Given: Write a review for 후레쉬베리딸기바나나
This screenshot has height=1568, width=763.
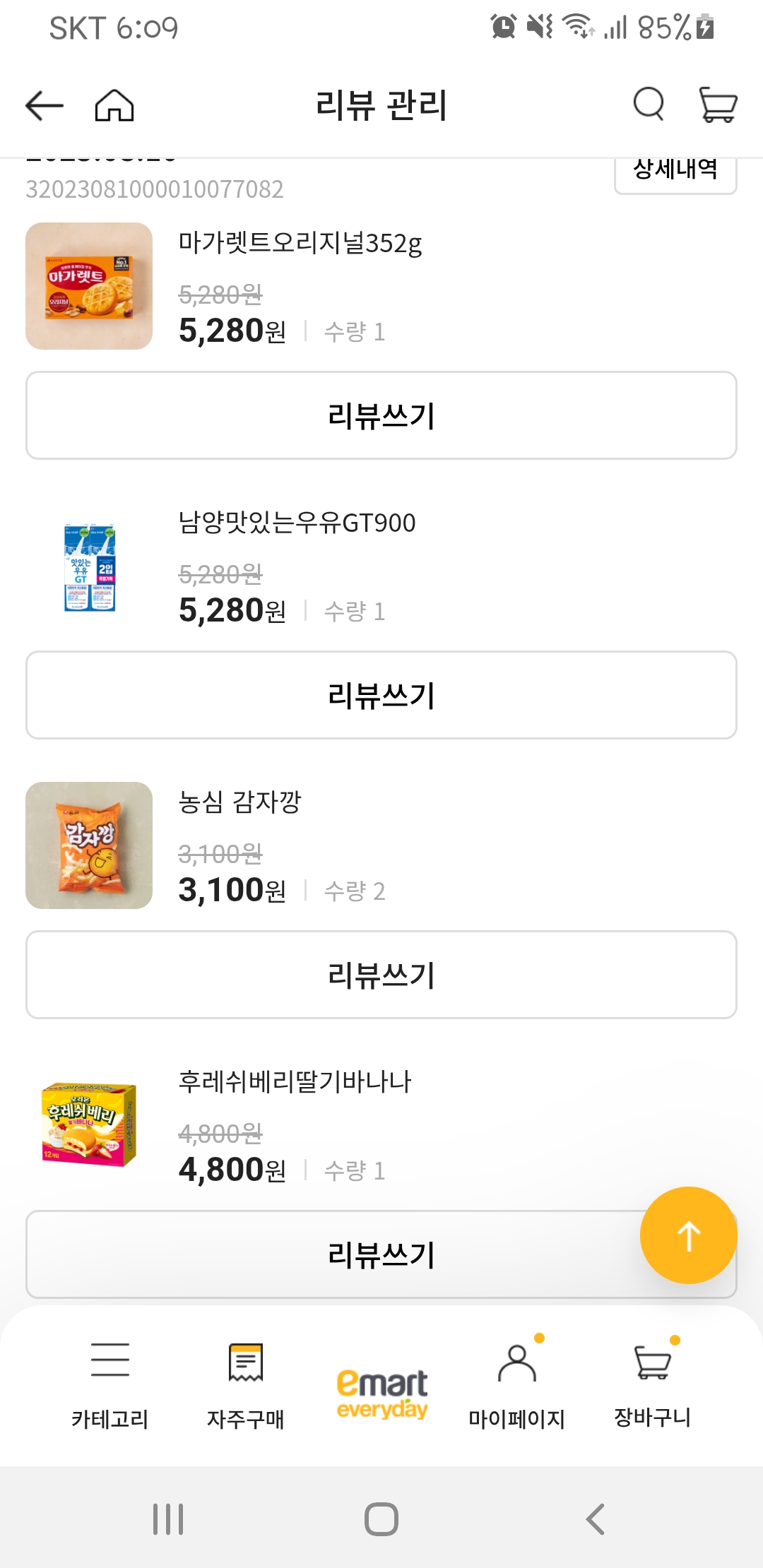Looking at the screenshot, I should tap(381, 1254).
